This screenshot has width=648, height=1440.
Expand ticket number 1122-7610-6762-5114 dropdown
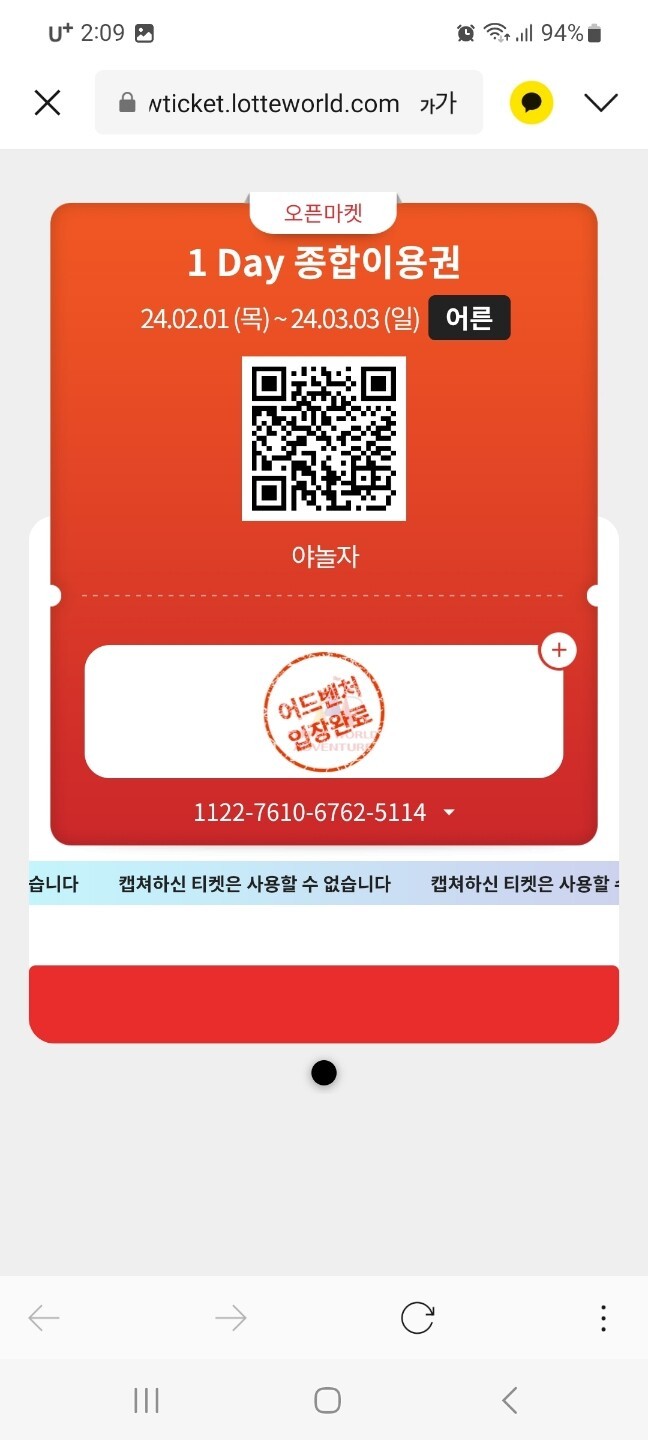coord(449,813)
